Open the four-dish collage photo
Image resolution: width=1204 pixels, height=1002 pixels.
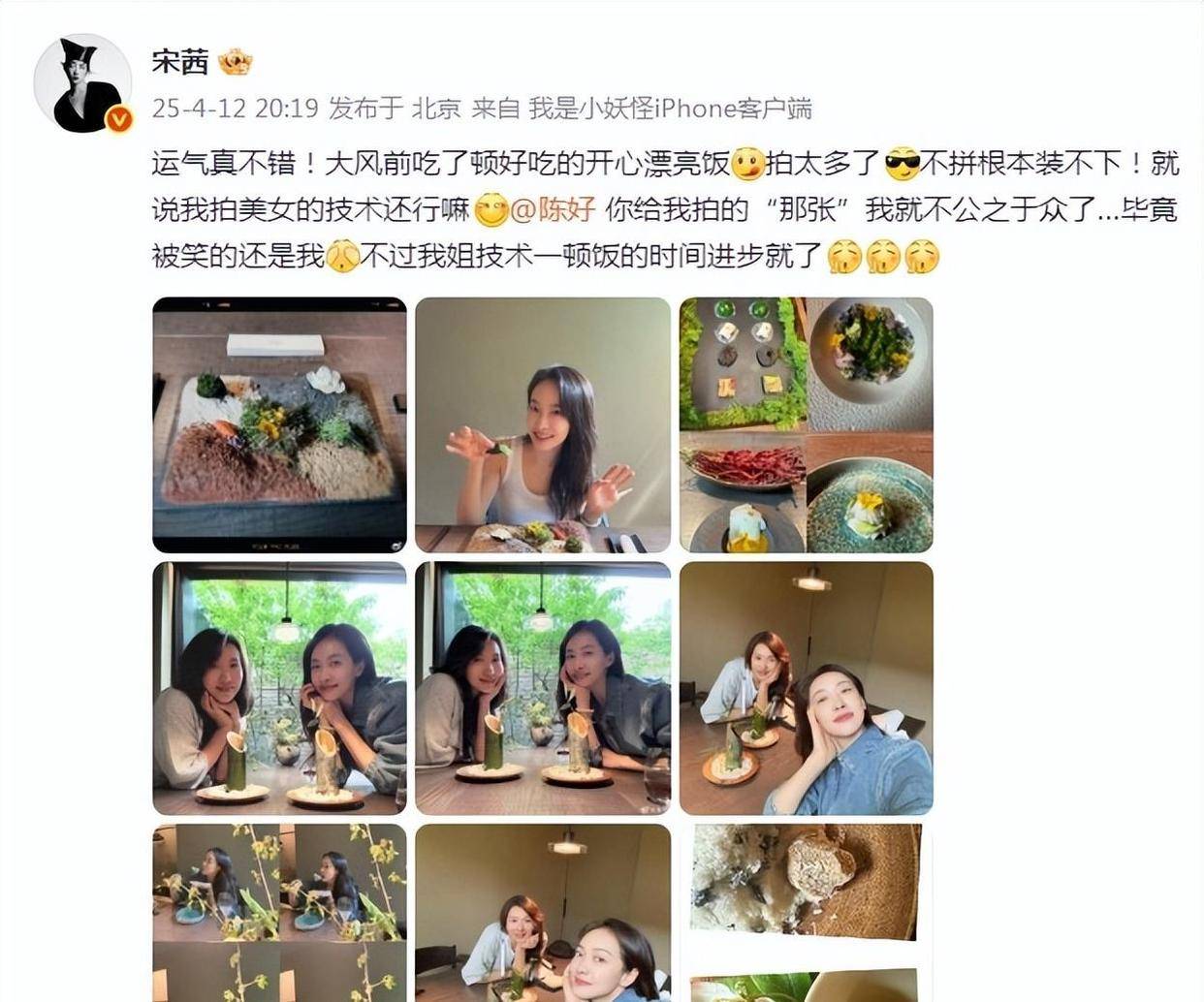806,424
